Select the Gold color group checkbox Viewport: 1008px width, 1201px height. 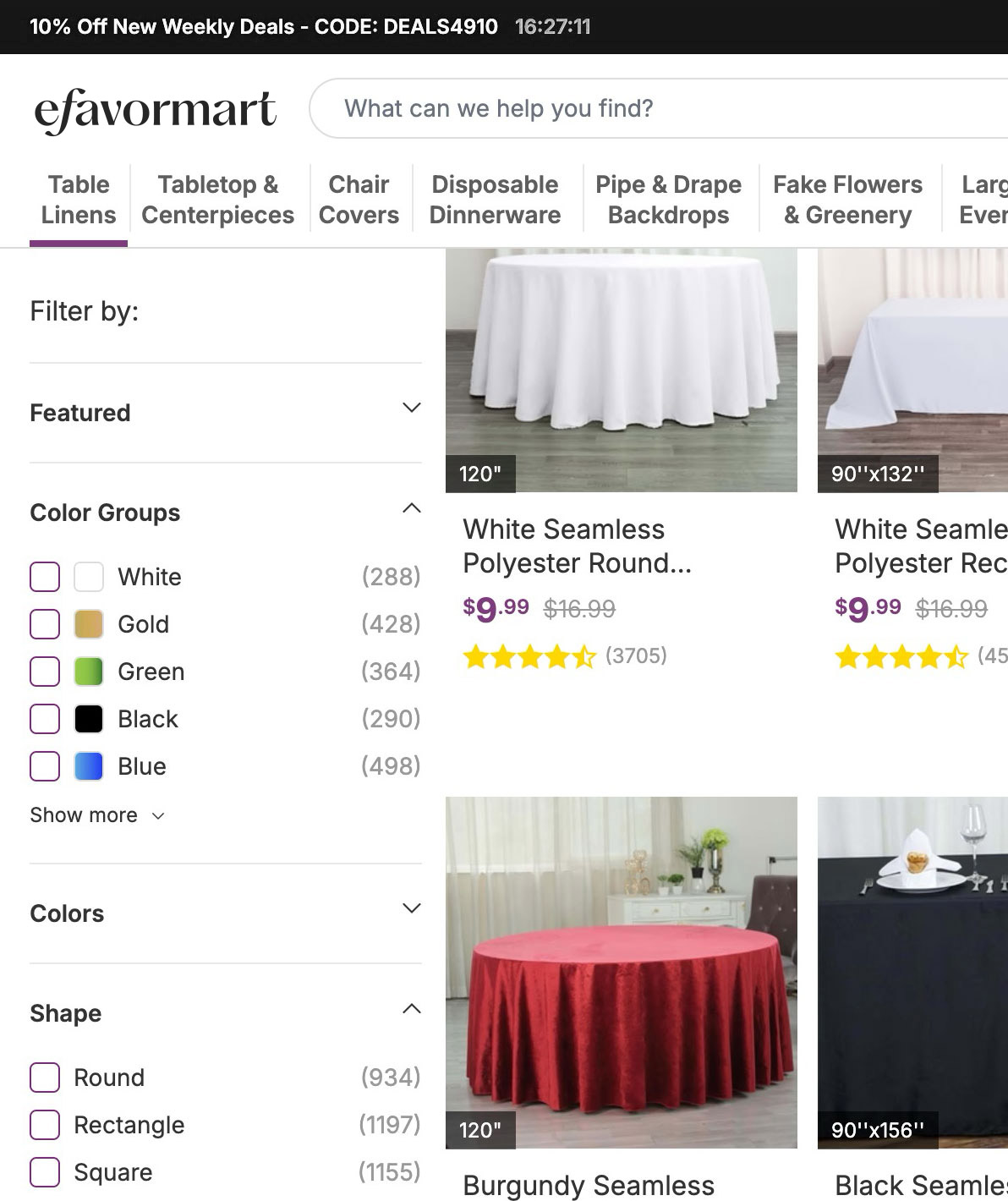pos(45,624)
